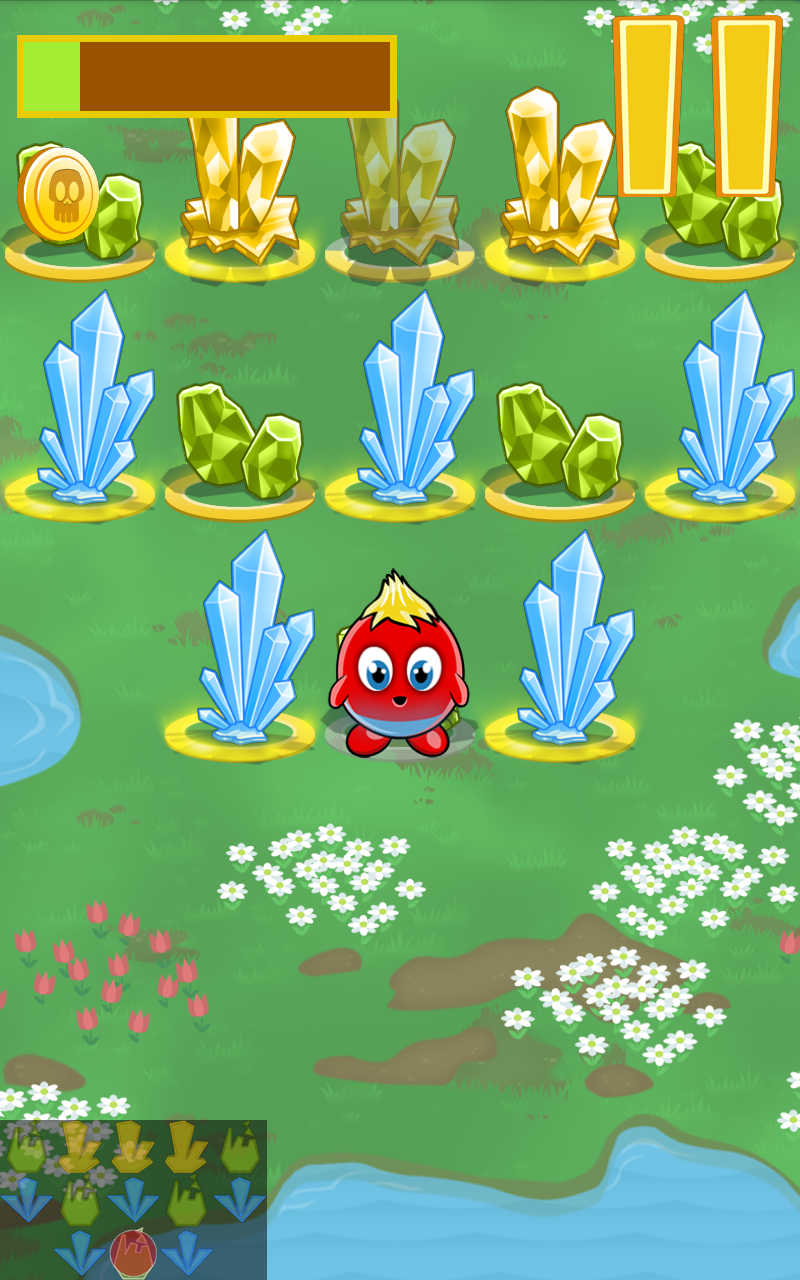This screenshot has height=1280, width=800.
Task: Tap the blue crystal right of the red character
Action: 572,640
